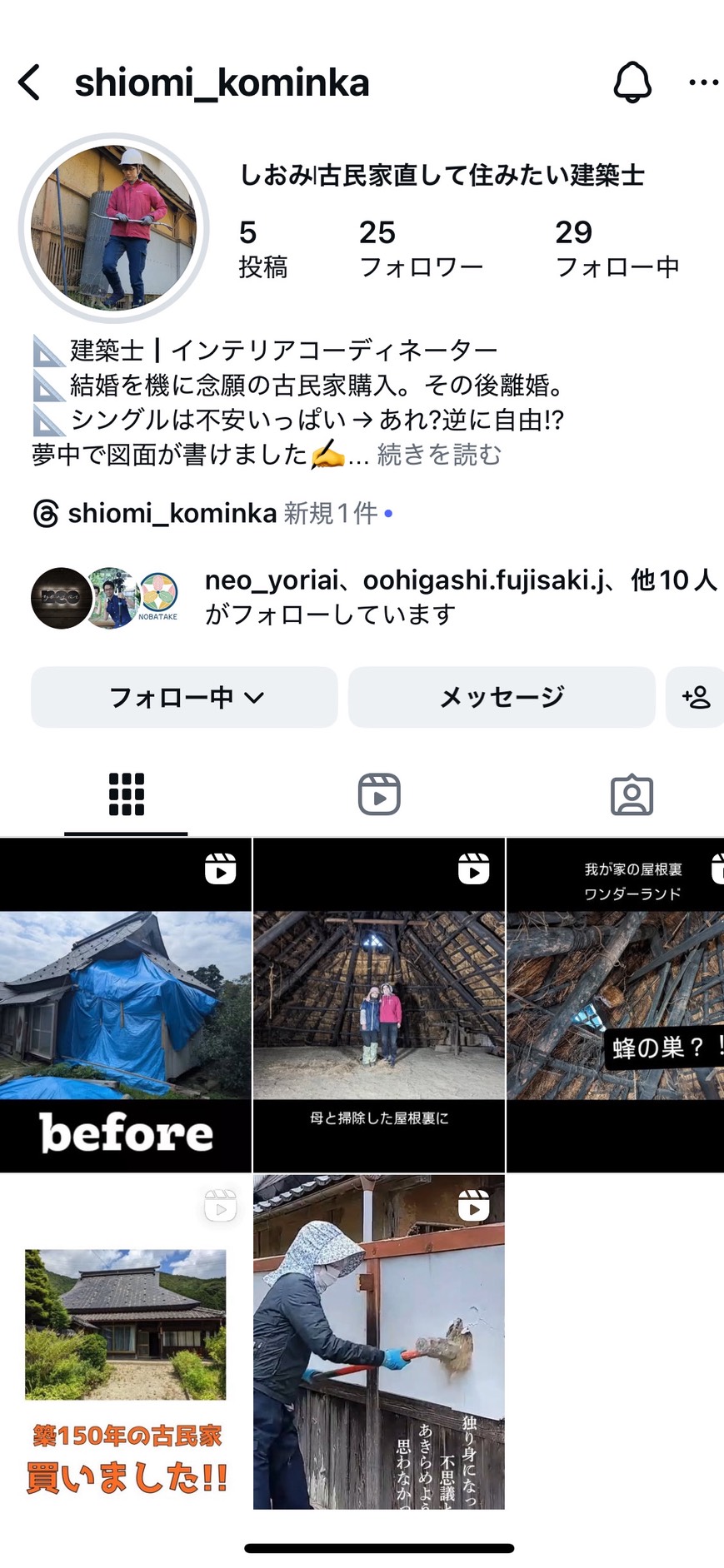Switch to the posts grid tab
724x1568 pixels.
pyautogui.click(x=127, y=794)
